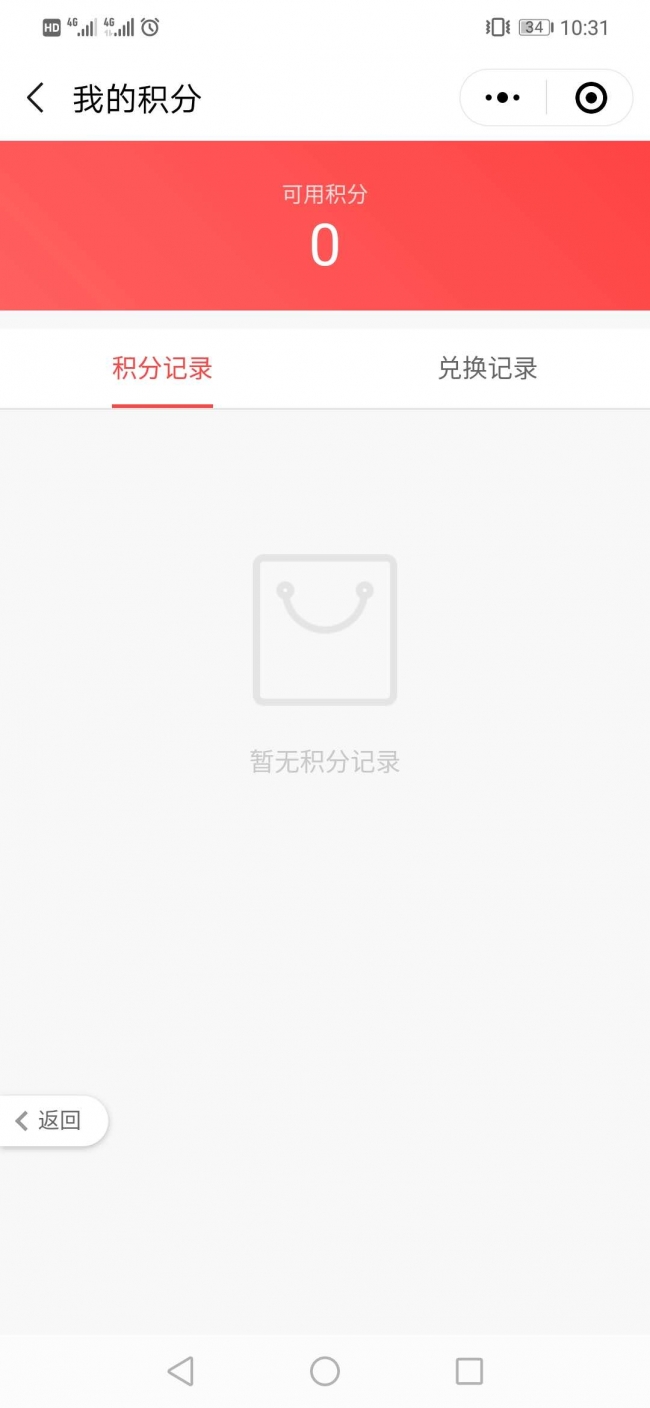The height and width of the screenshot is (1408, 650).
Task: Tap the floating 返回 button
Action: coord(52,1120)
